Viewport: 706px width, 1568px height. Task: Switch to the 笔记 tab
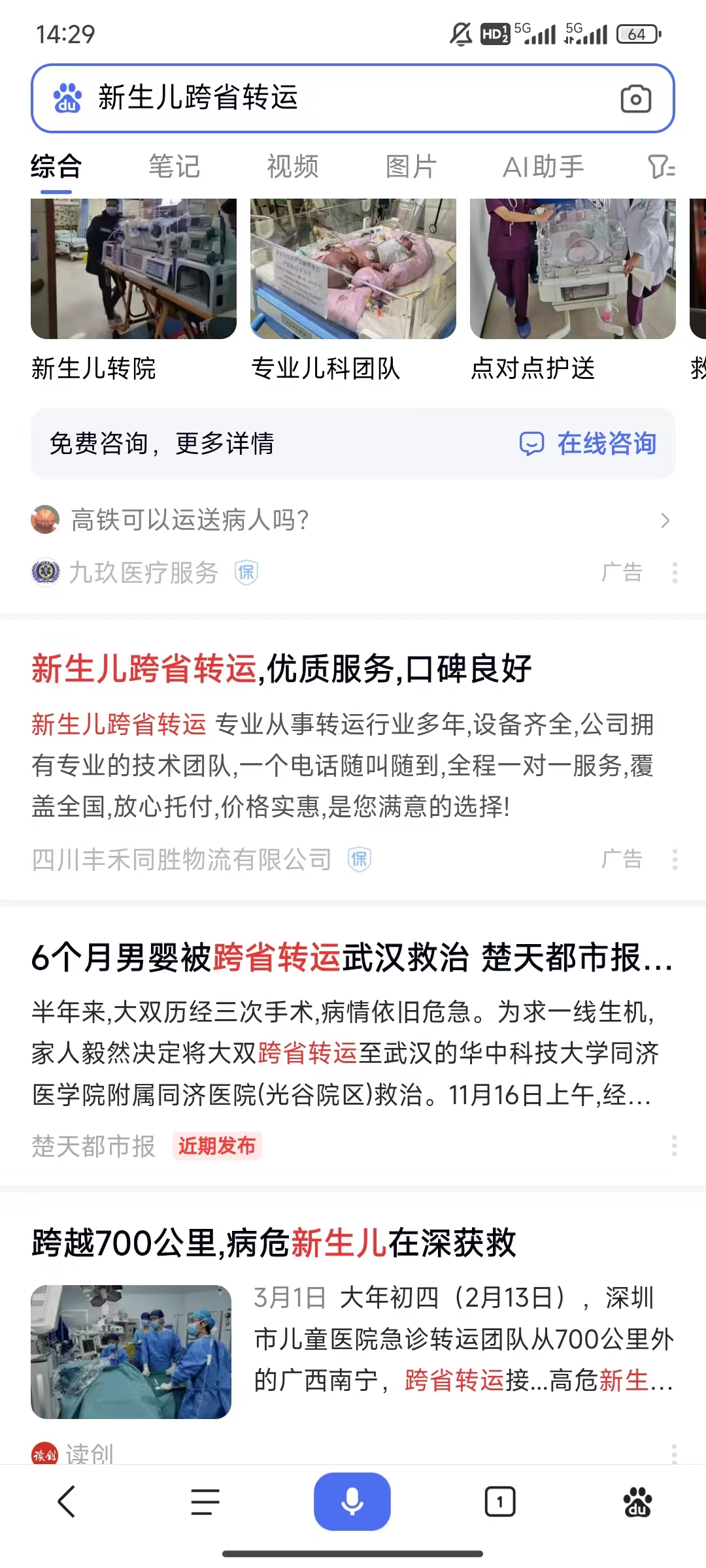(x=174, y=167)
